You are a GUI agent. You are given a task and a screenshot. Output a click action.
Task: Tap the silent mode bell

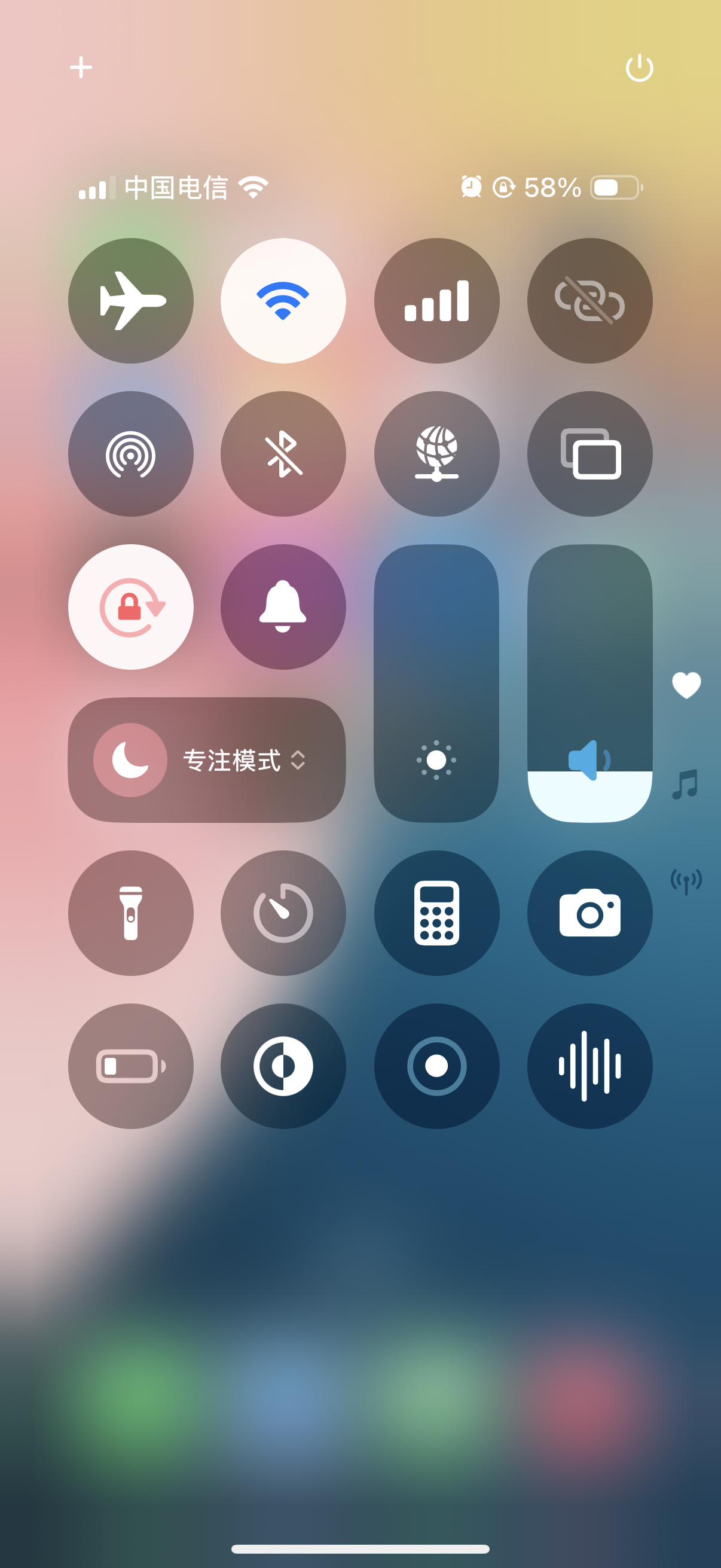pyautogui.click(x=283, y=606)
